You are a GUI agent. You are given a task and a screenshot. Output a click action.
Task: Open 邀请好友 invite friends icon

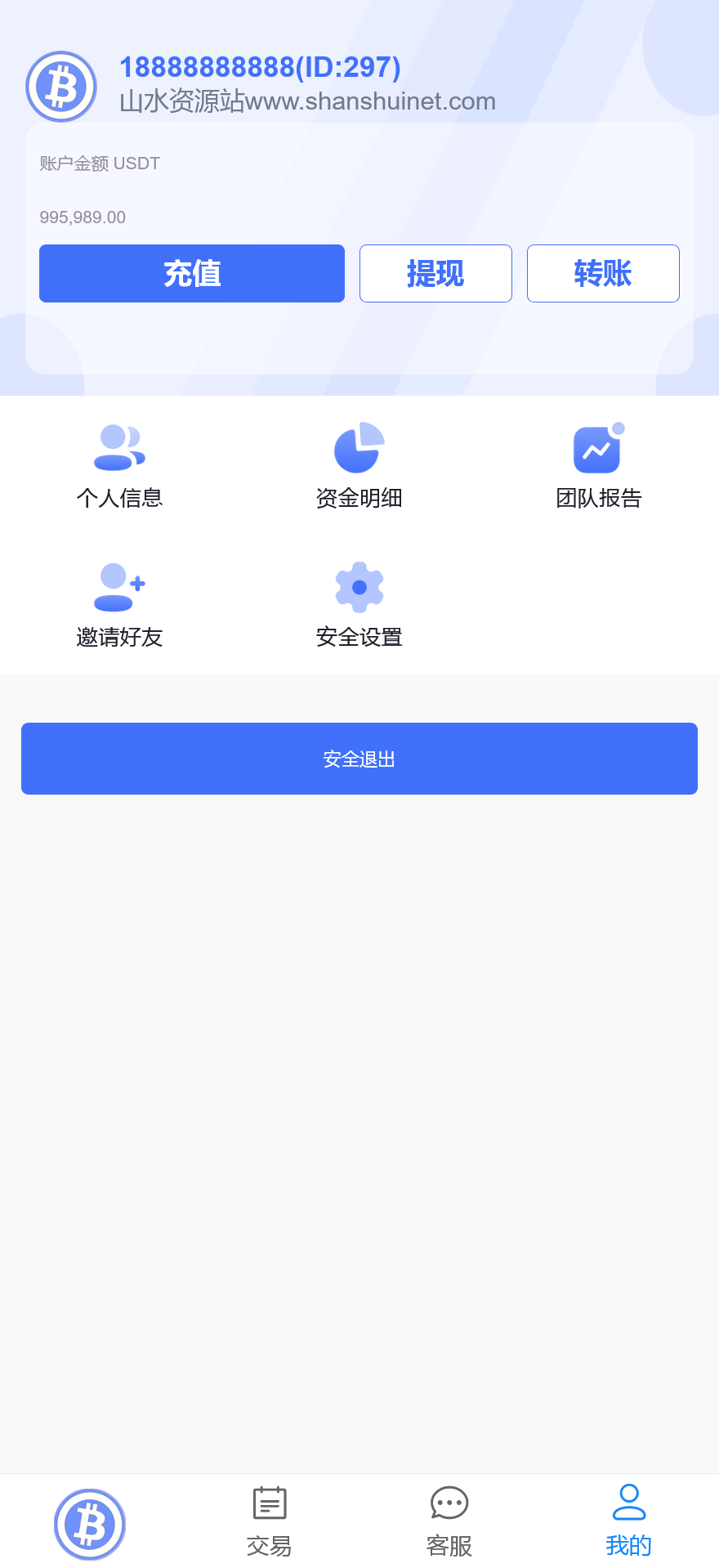(x=119, y=585)
